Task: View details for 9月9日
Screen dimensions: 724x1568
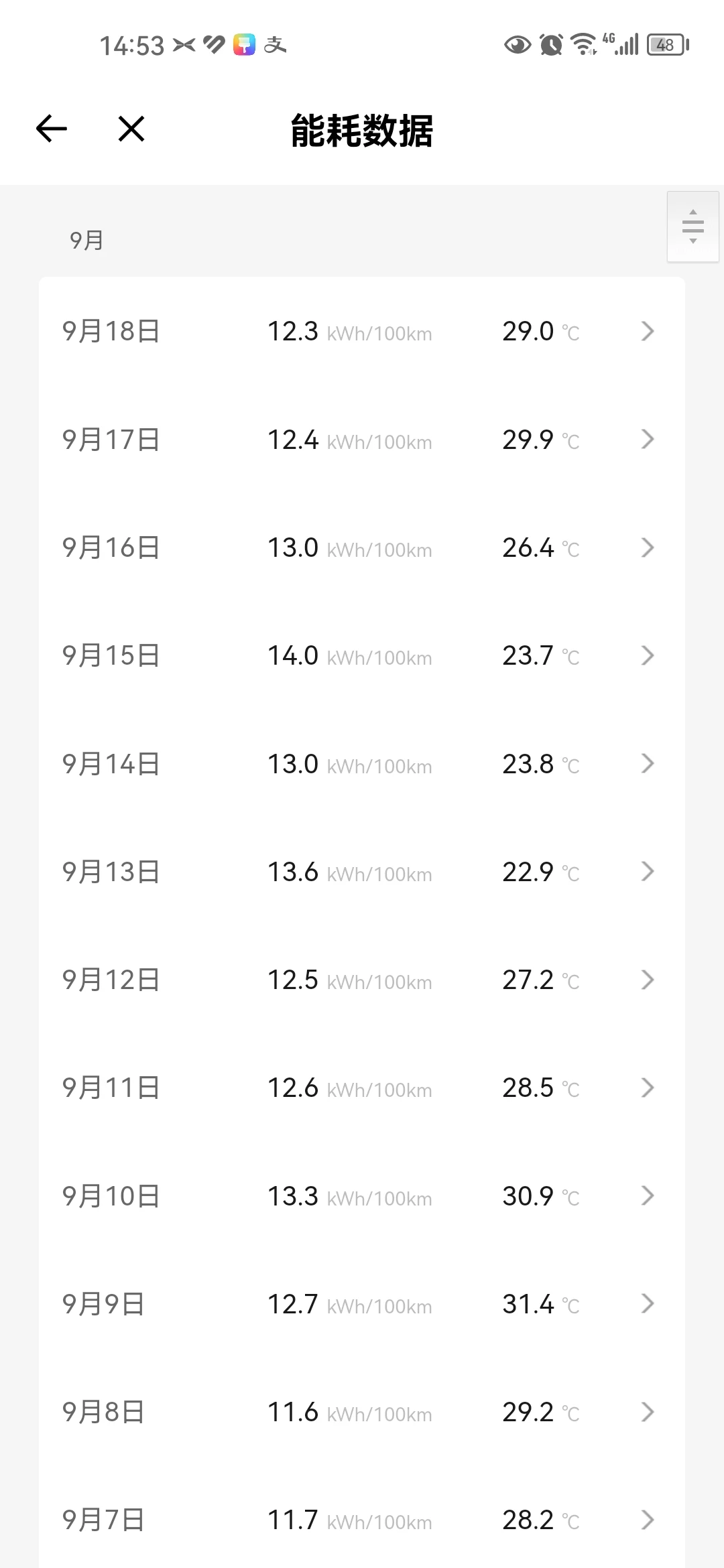Action: (x=362, y=1304)
